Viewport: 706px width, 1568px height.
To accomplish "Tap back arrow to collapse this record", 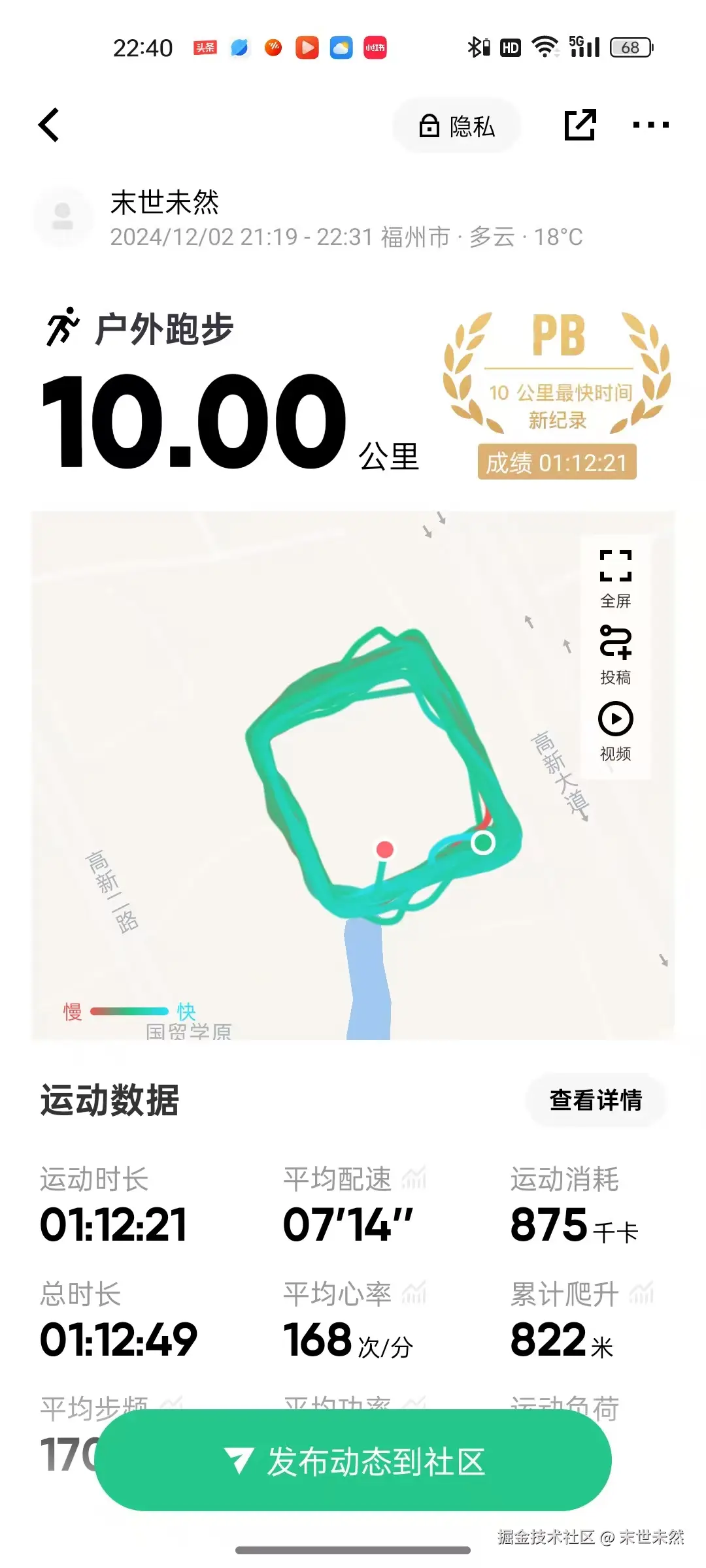I will pyautogui.click(x=50, y=125).
